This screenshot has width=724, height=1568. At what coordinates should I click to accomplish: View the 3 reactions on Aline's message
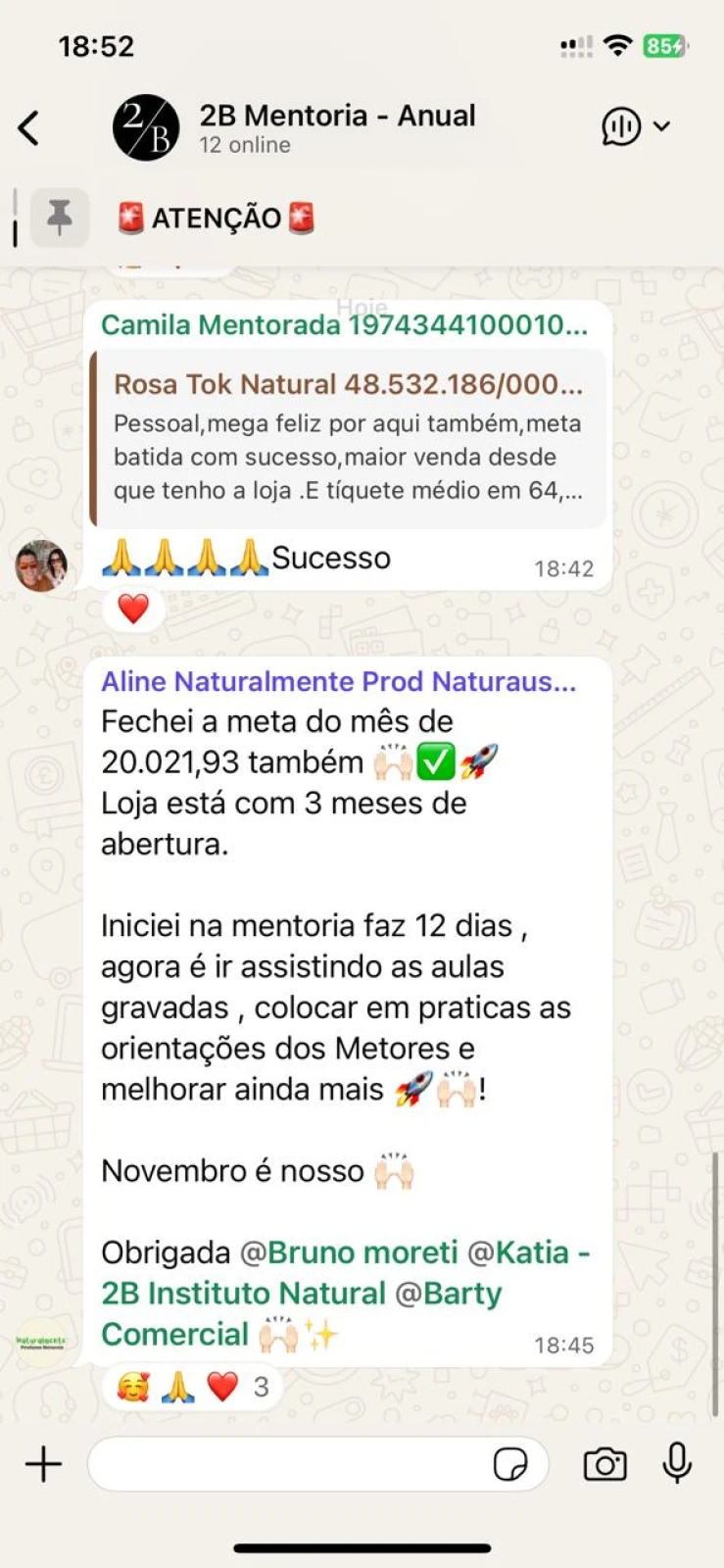(x=192, y=1387)
